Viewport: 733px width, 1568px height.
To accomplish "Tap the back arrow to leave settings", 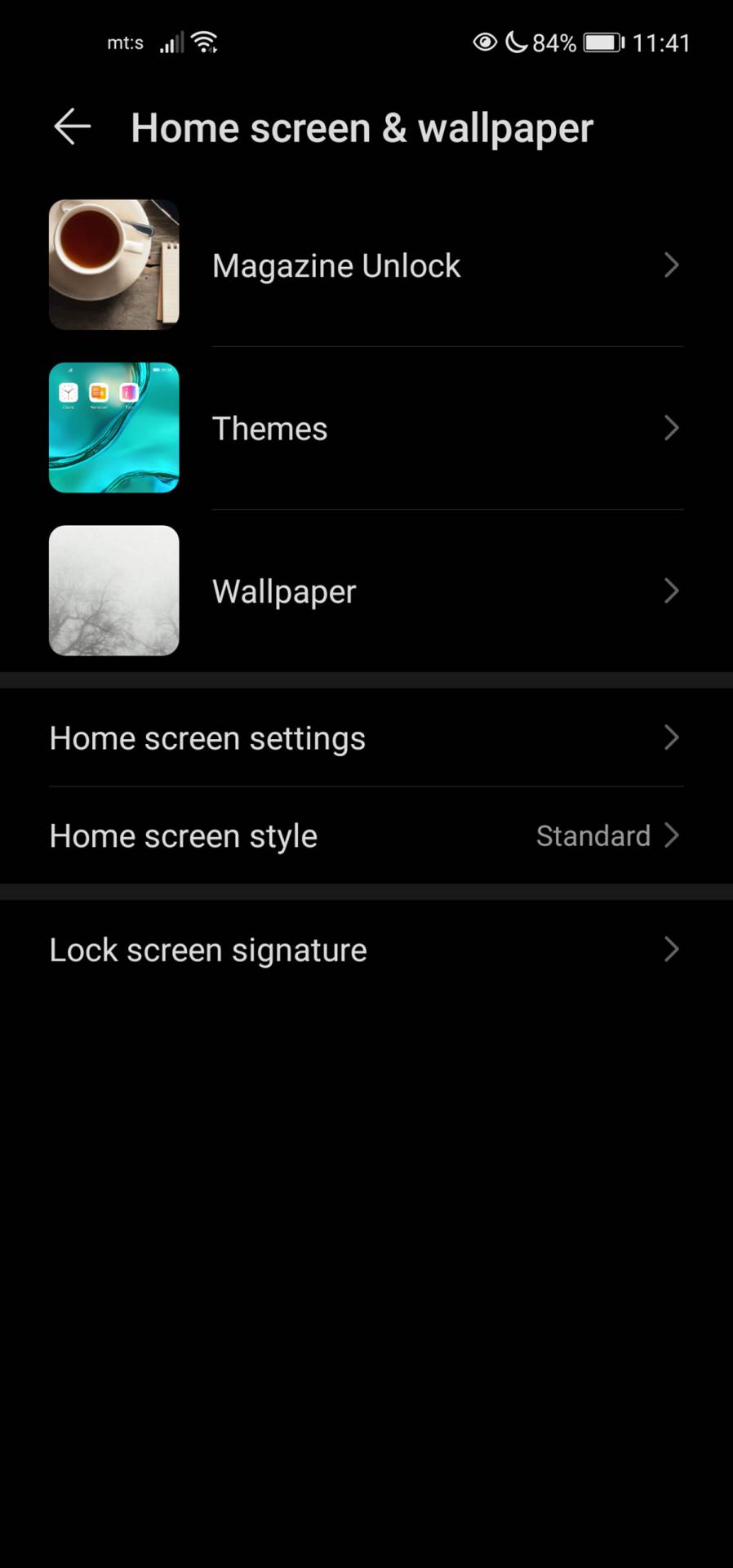I will click(71, 127).
